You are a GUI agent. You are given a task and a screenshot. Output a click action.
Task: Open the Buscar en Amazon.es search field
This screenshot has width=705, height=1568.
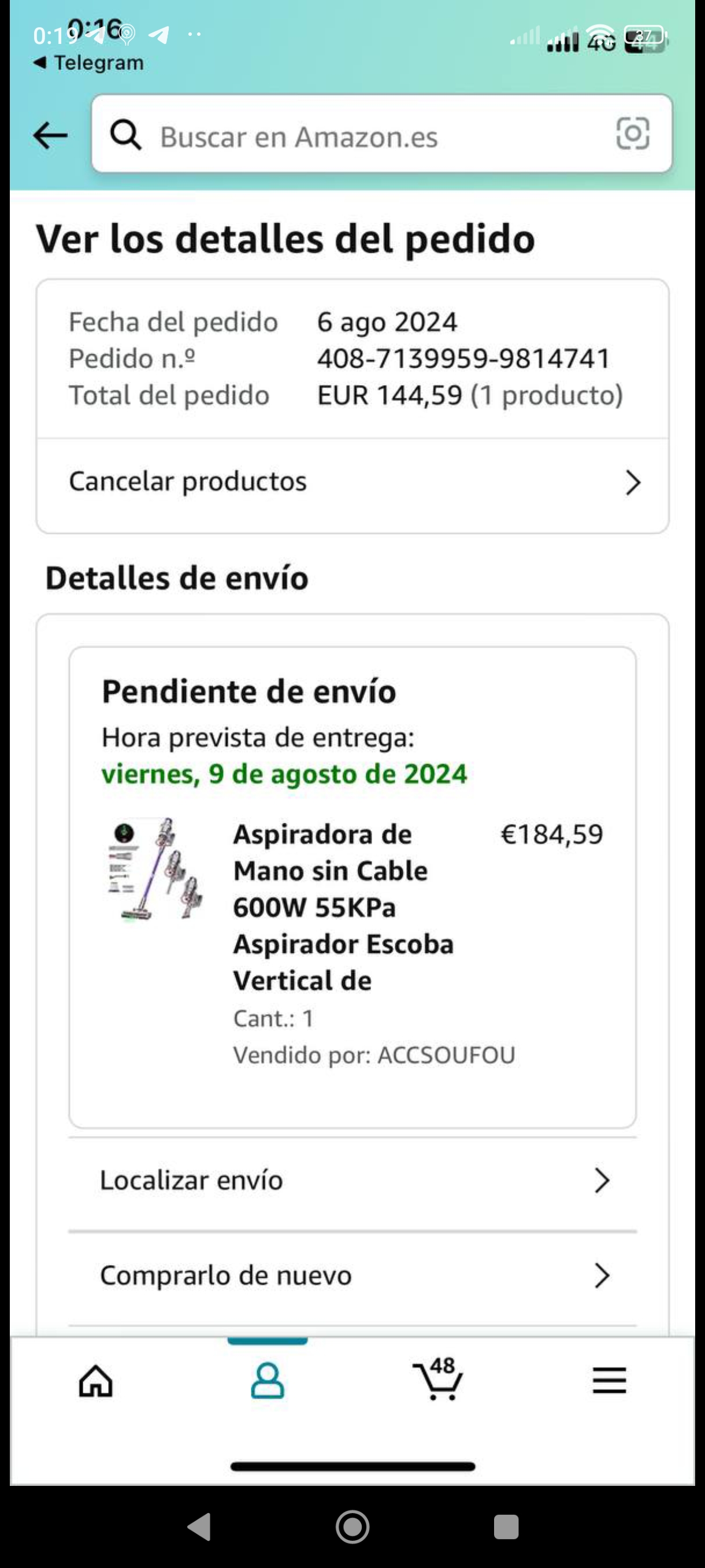pos(381,134)
